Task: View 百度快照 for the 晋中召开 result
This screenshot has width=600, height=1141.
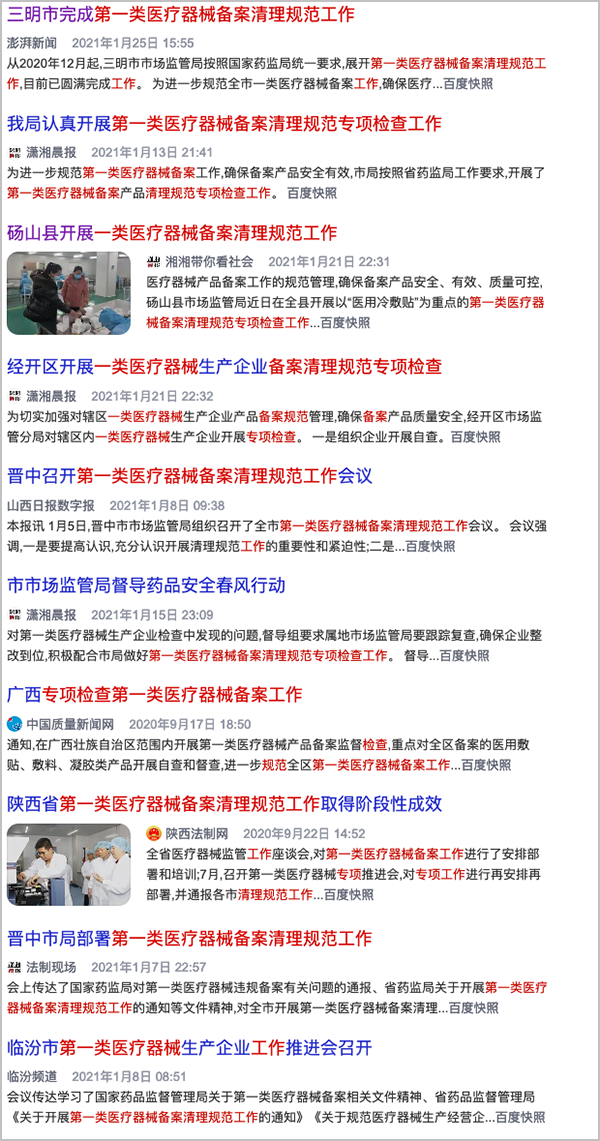Action: (x=431, y=546)
